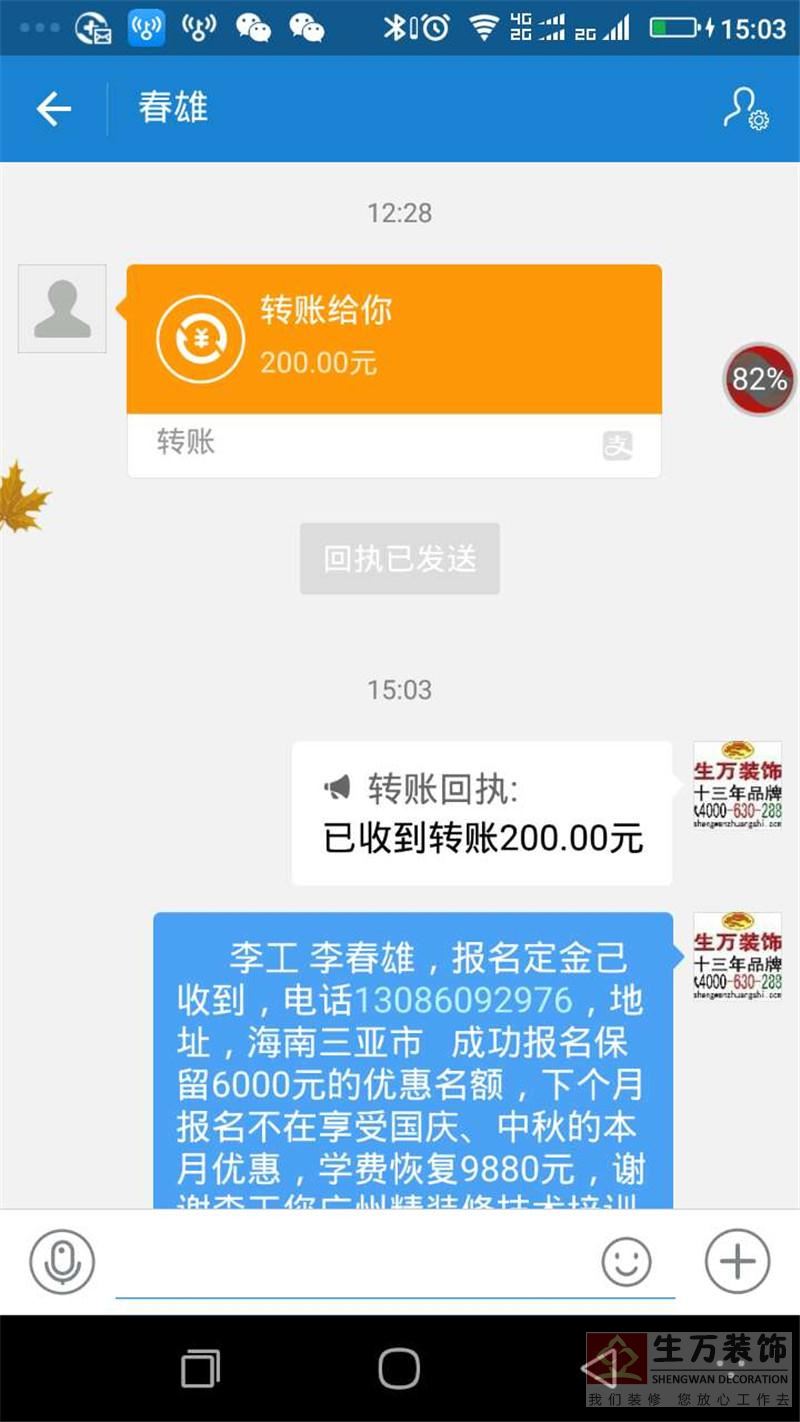Open the 200.00元 转账给你 transfer card
This screenshot has height=1422, width=800.
(394, 340)
